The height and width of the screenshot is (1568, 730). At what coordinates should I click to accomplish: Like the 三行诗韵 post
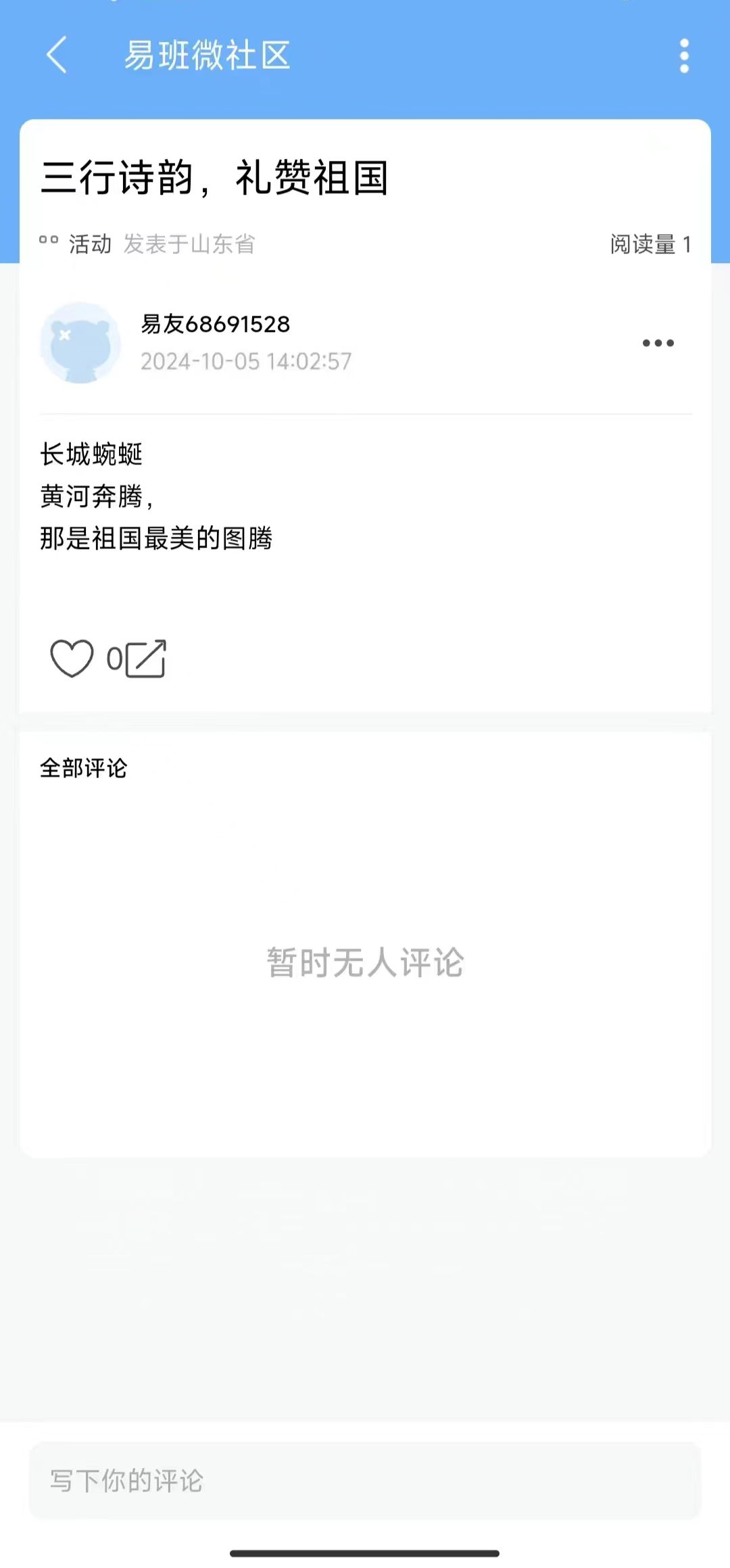tap(72, 658)
